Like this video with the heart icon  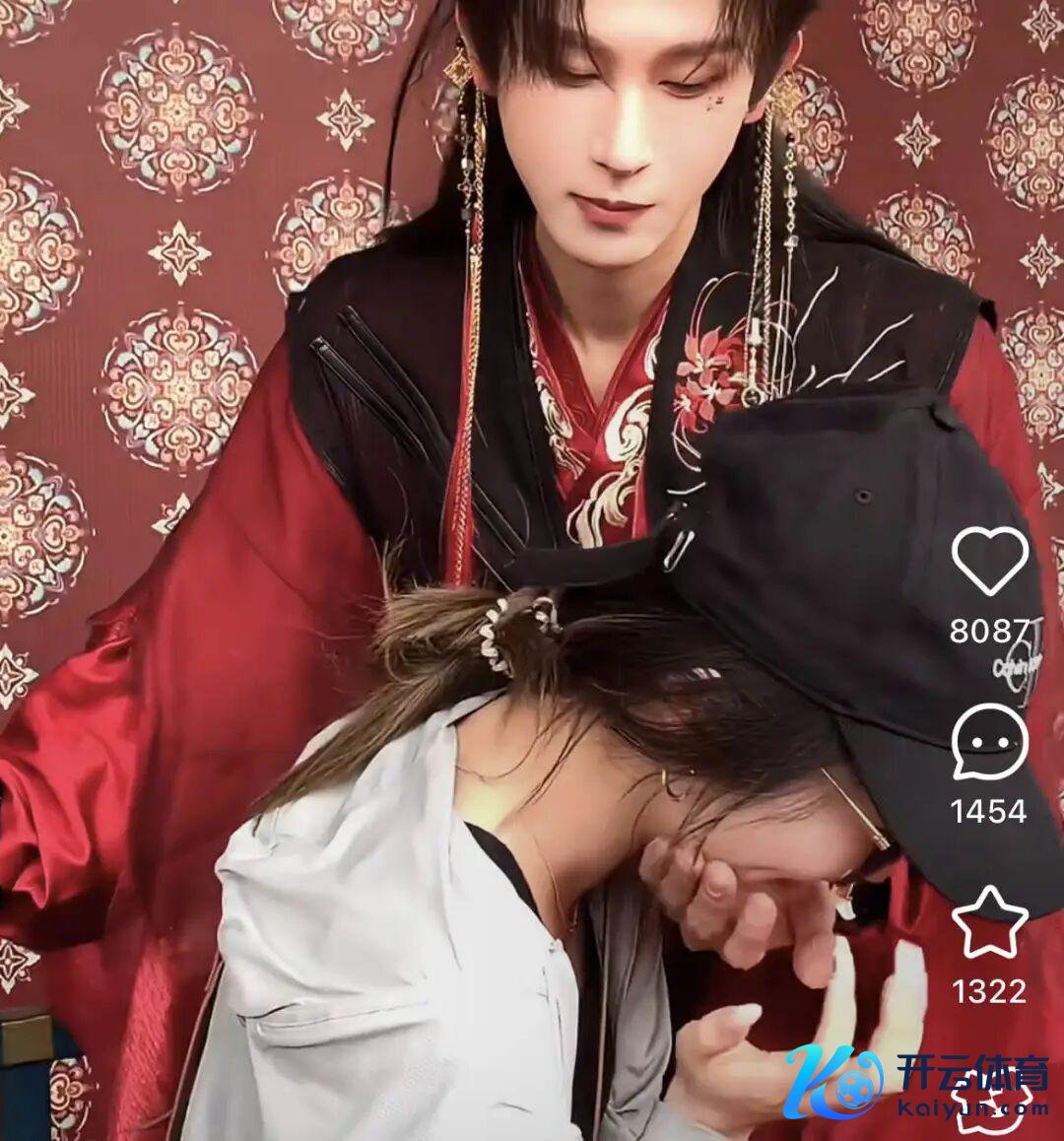click(x=989, y=561)
